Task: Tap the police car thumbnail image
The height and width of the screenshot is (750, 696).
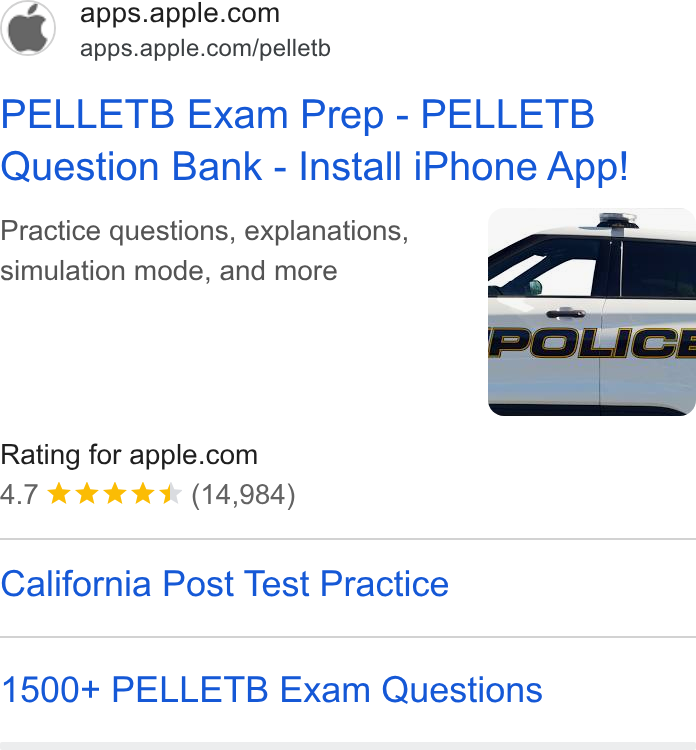Action: 592,312
